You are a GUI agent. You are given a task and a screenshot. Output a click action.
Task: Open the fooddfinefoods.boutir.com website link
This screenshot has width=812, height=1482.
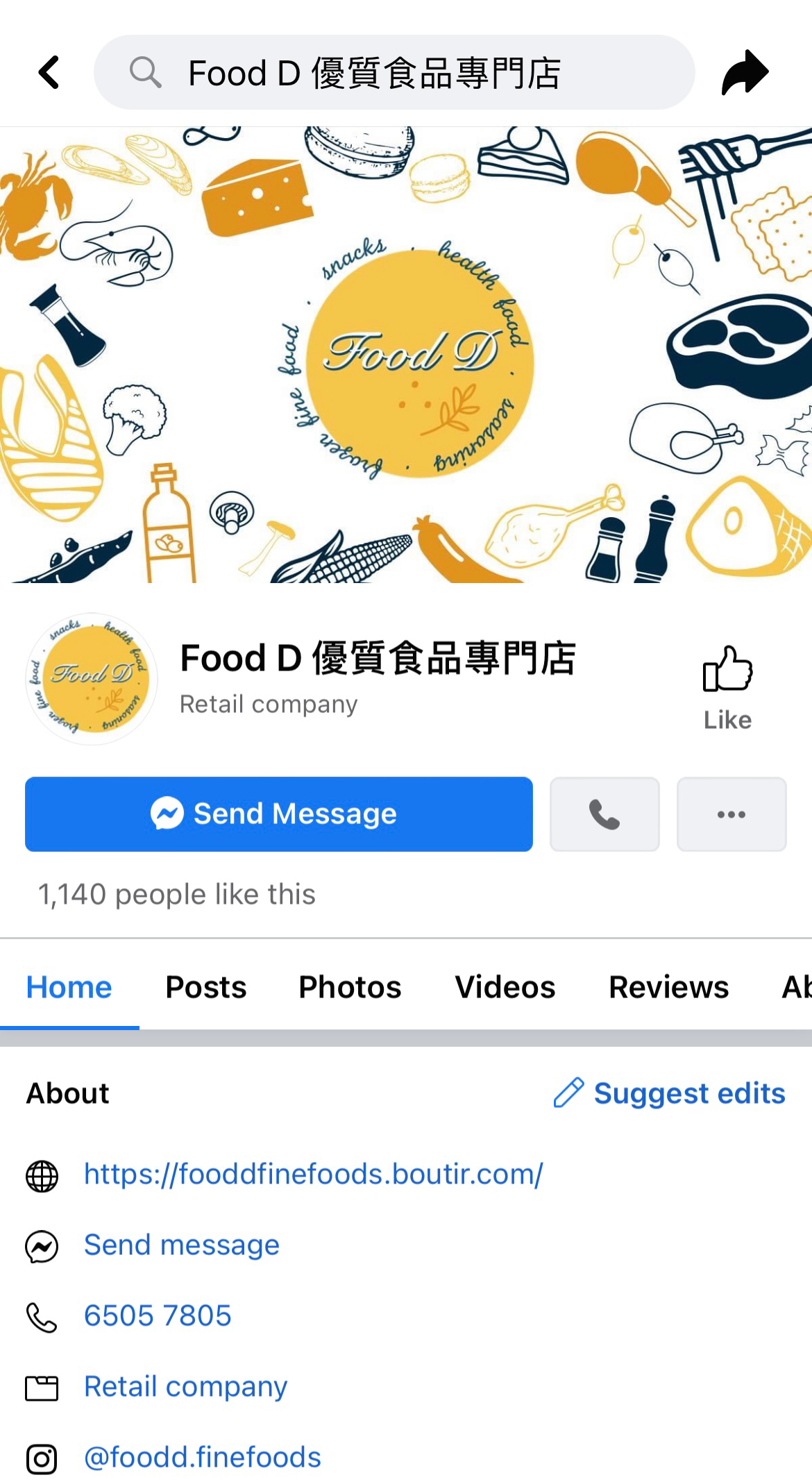(x=313, y=1174)
